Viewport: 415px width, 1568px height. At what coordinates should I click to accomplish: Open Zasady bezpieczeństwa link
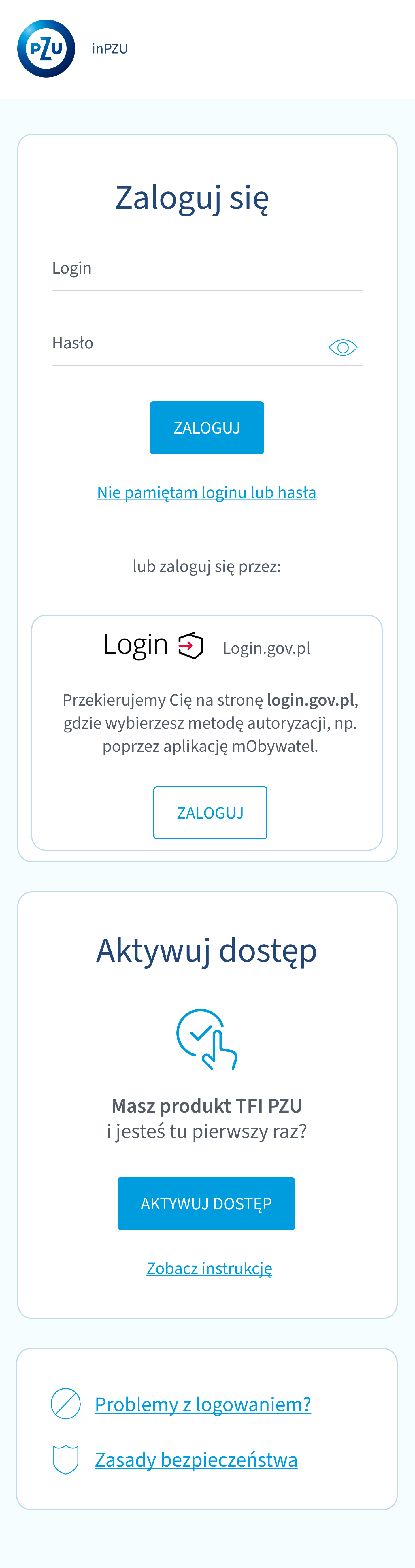[196, 1460]
